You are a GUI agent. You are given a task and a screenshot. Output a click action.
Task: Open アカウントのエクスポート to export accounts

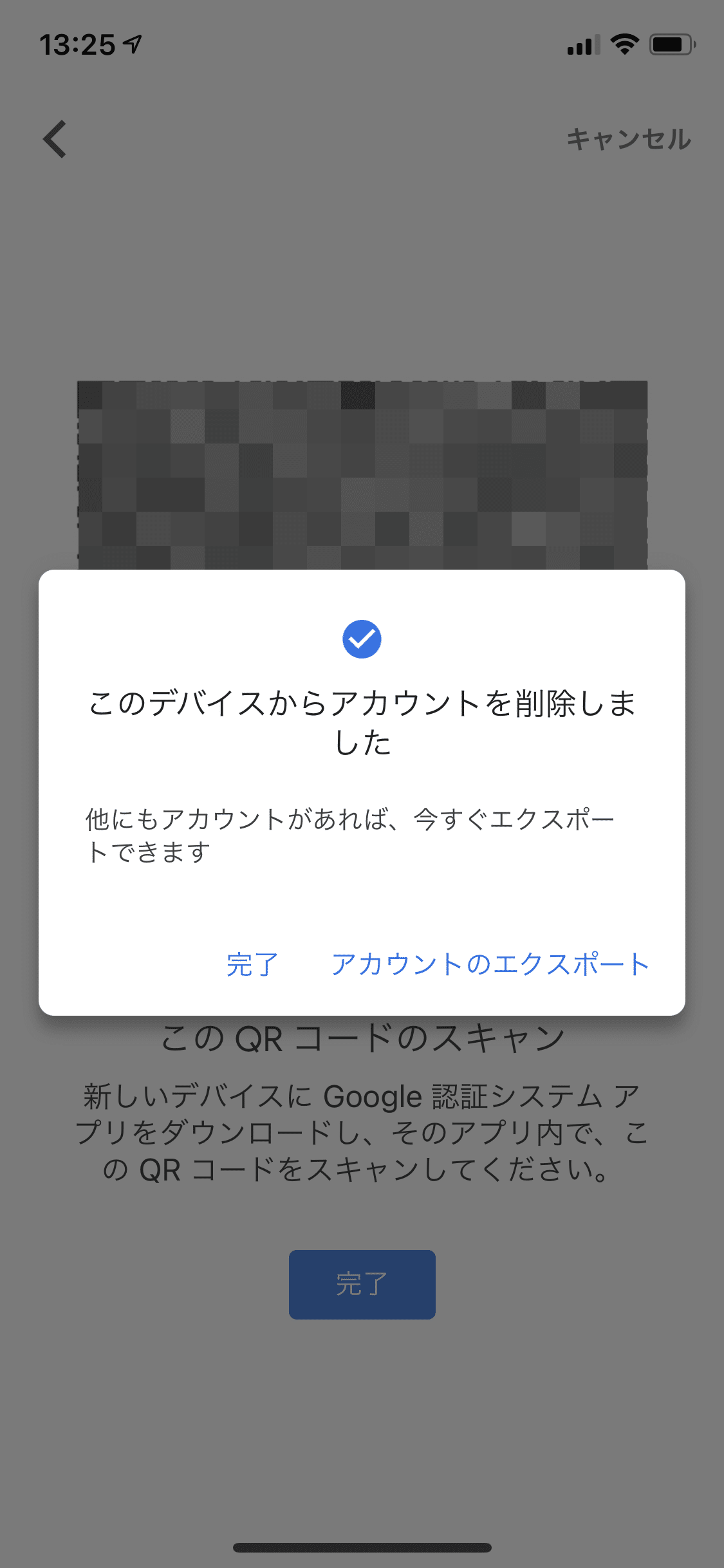[489, 964]
